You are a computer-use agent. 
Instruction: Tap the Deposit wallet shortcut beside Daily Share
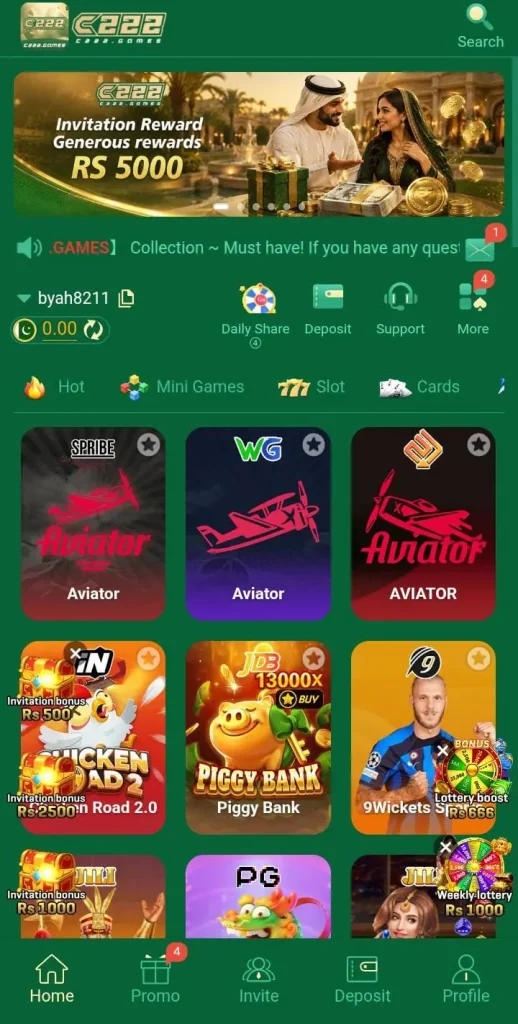click(x=328, y=310)
